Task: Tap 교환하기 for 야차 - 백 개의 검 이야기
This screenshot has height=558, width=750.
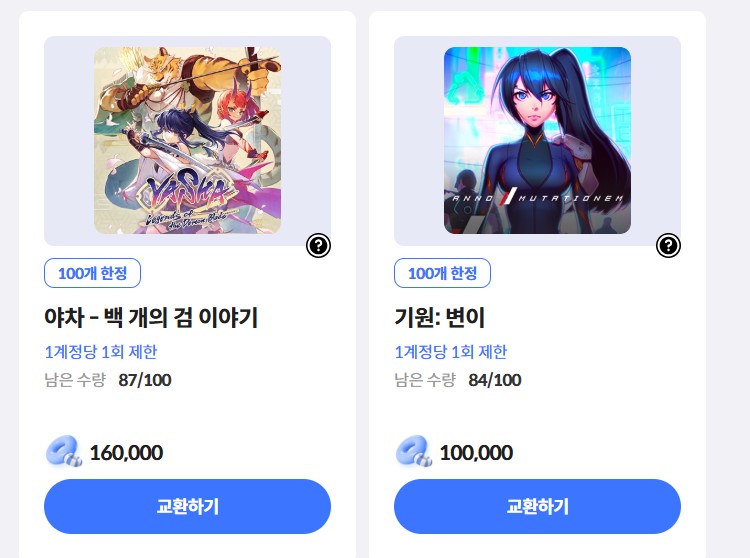Action: [187, 506]
